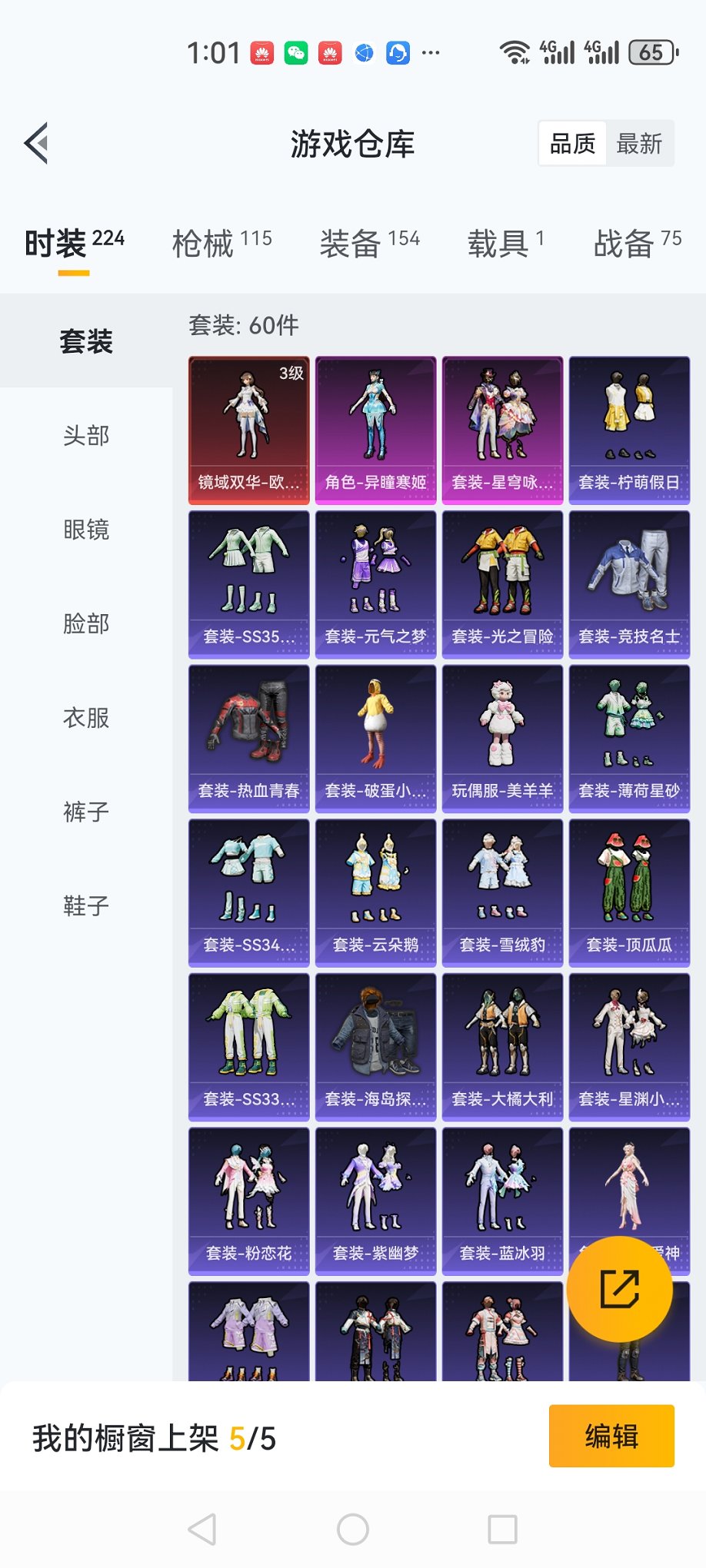Select 鞋子 category

[86, 905]
